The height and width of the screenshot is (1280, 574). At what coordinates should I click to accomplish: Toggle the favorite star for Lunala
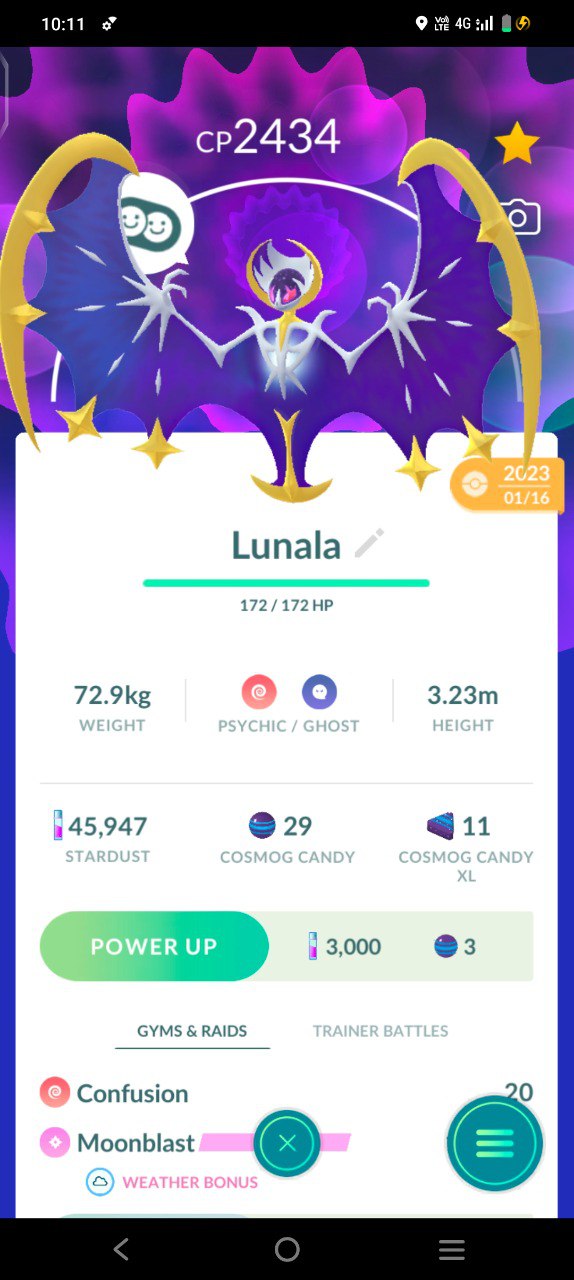click(x=517, y=144)
